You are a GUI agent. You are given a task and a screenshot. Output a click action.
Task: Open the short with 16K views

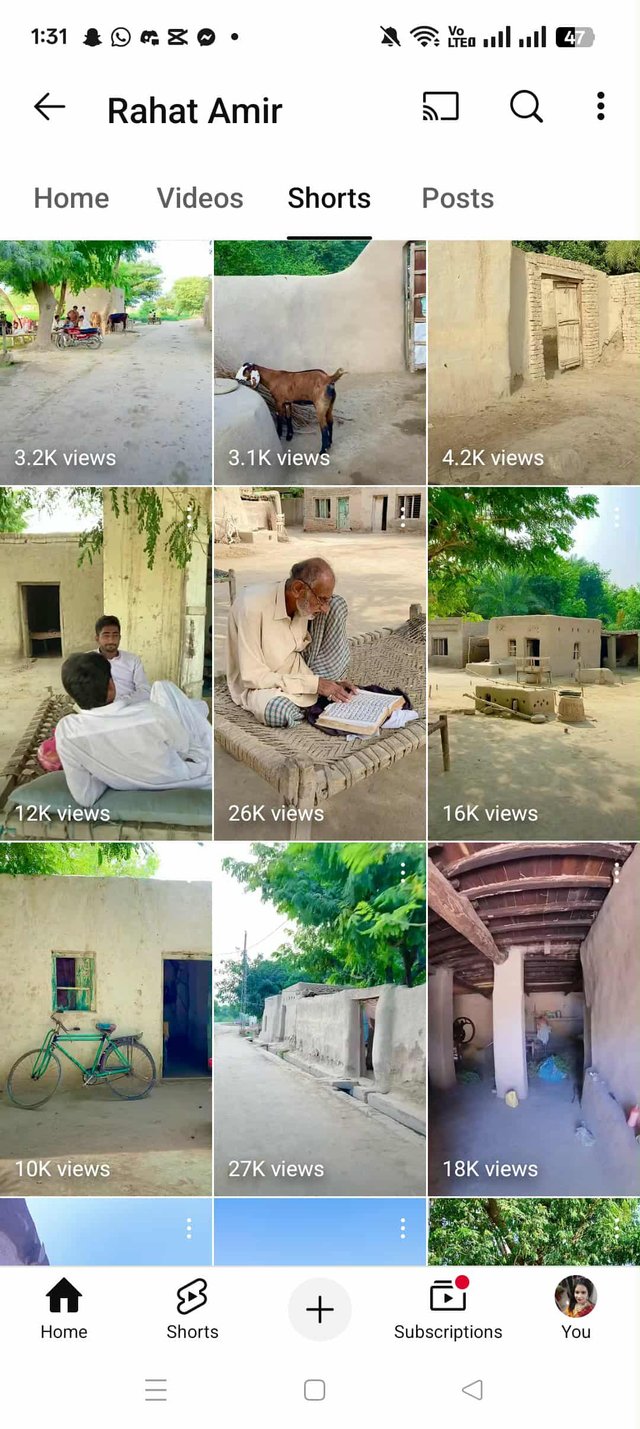click(534, 663)
